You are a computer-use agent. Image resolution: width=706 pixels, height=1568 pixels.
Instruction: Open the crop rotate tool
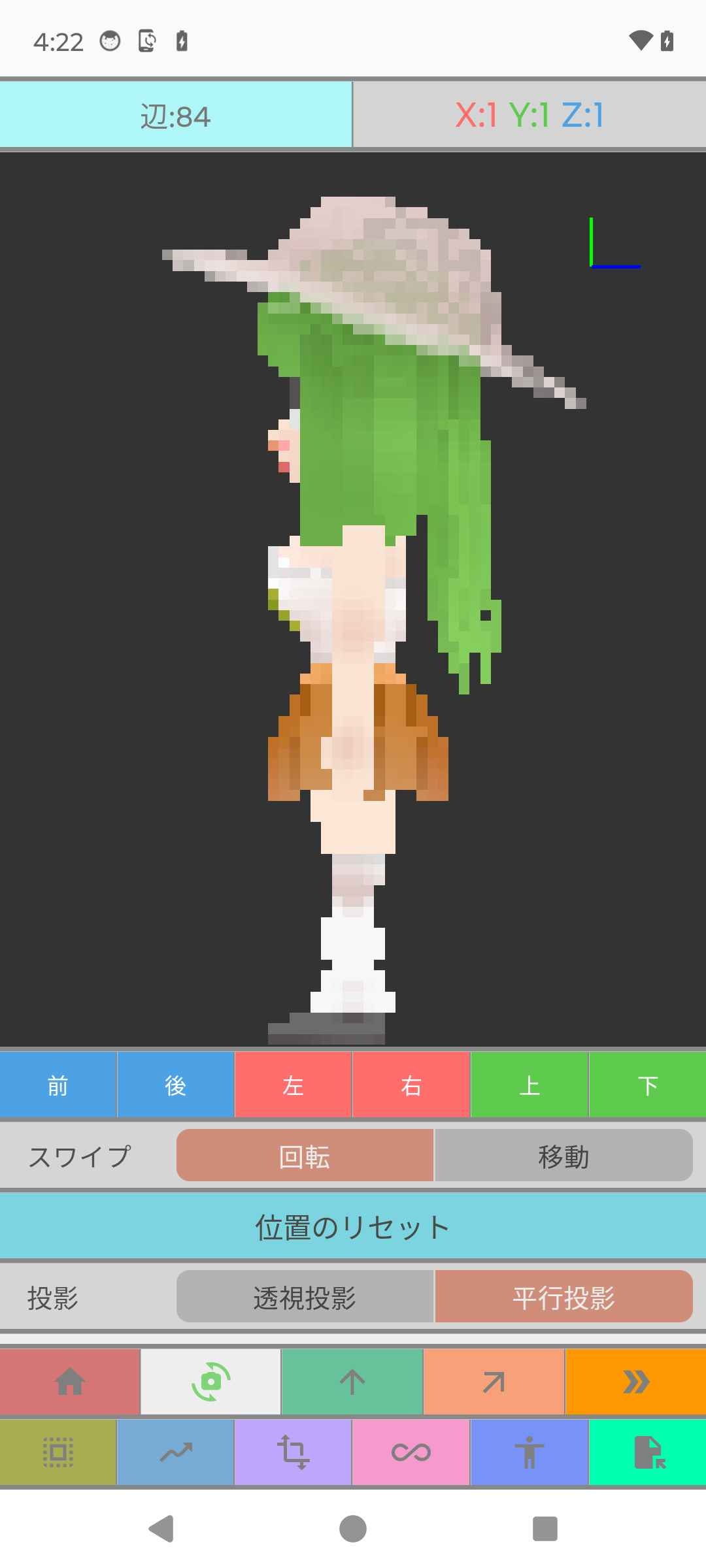[293, 1452]
